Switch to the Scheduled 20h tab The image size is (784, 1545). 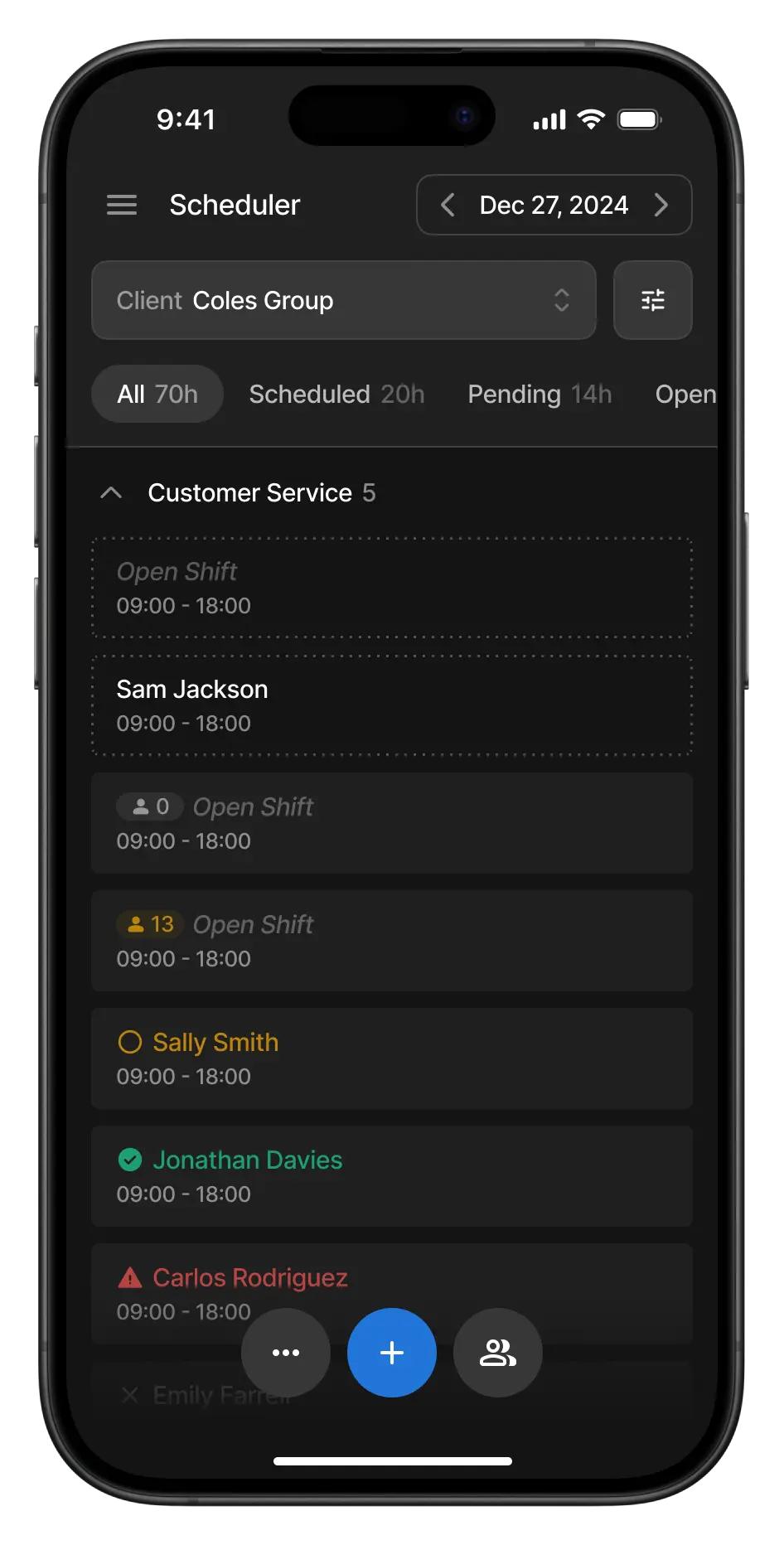(336, 394)
